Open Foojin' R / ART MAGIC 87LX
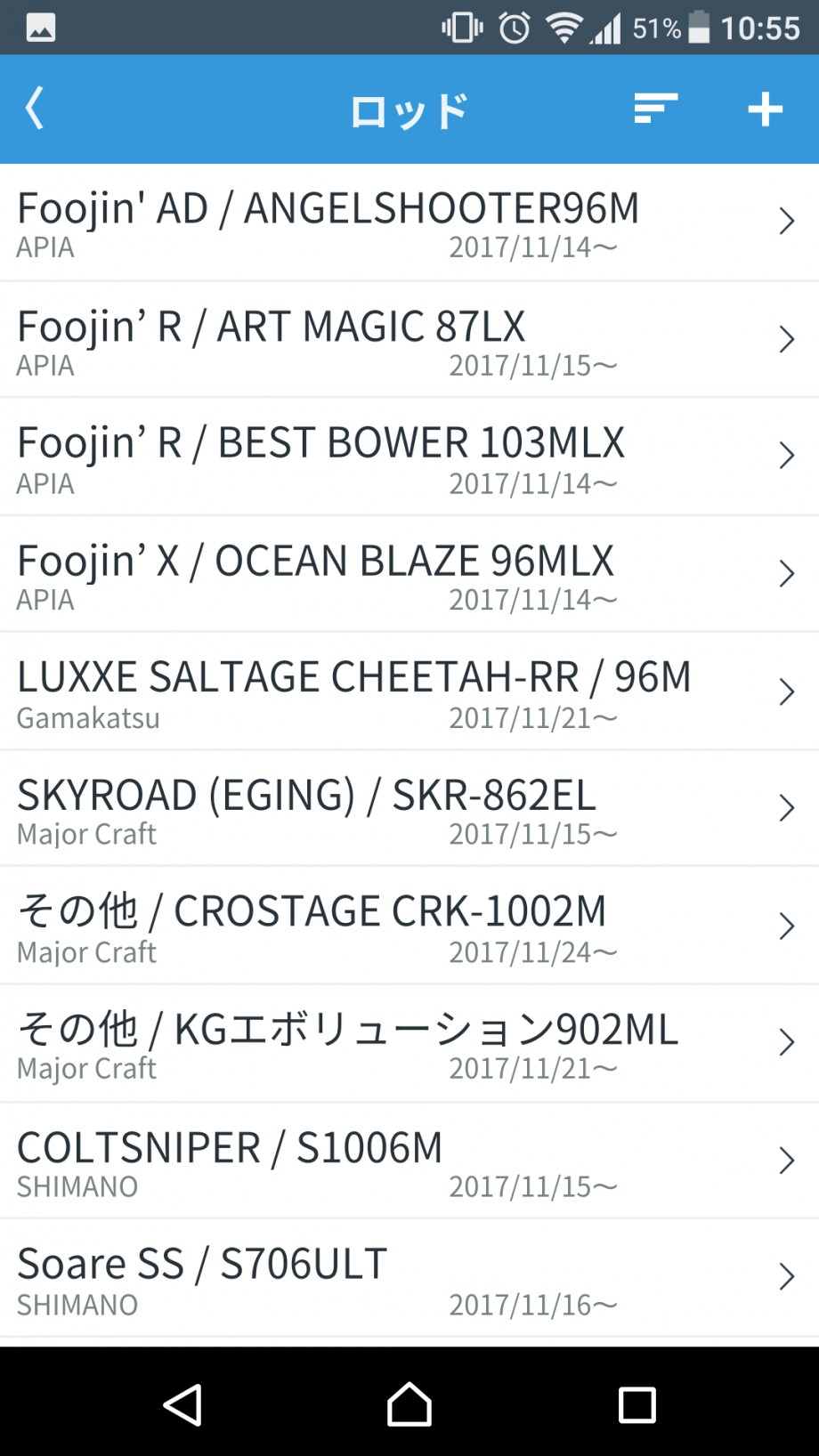The image size is (819, 1456). coord(409,340)
